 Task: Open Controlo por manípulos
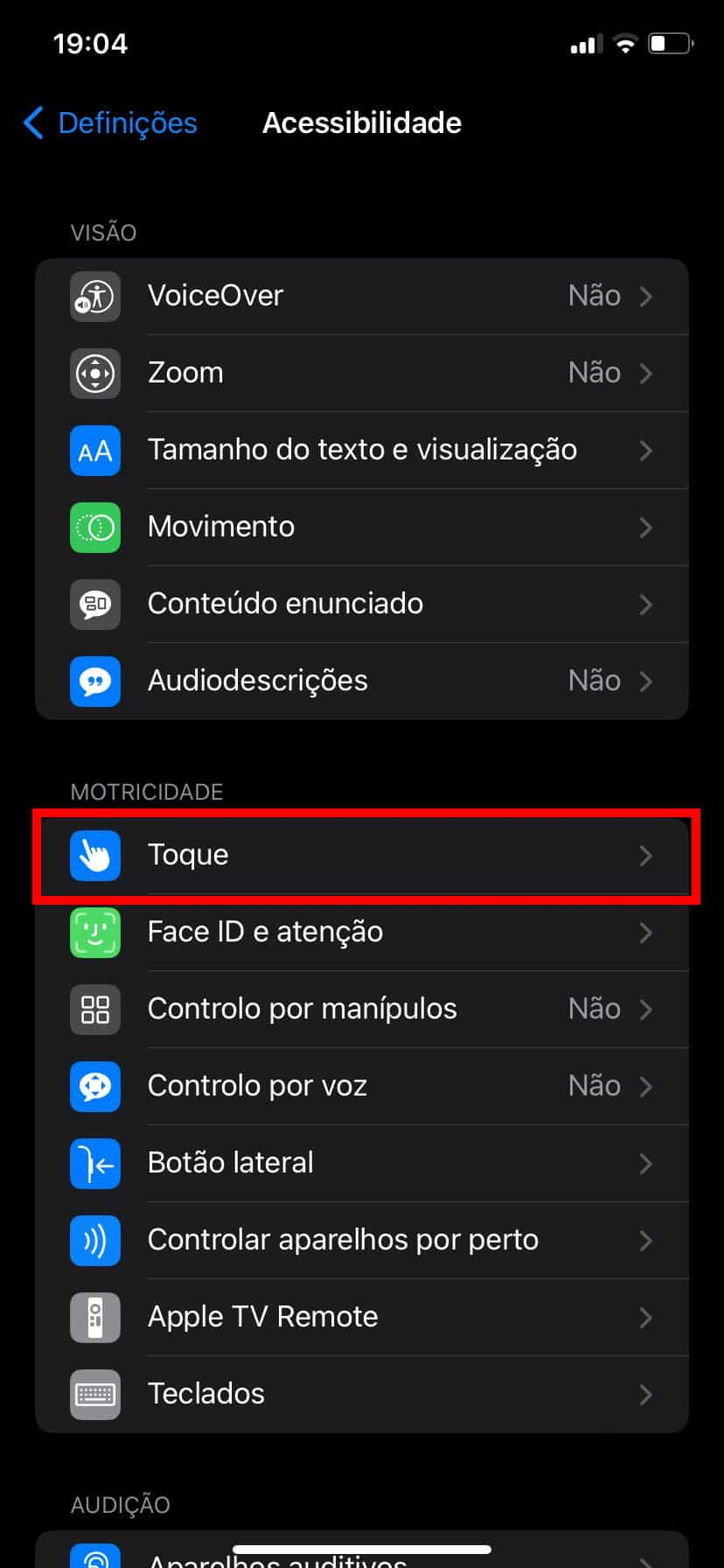pos(361,1009)
